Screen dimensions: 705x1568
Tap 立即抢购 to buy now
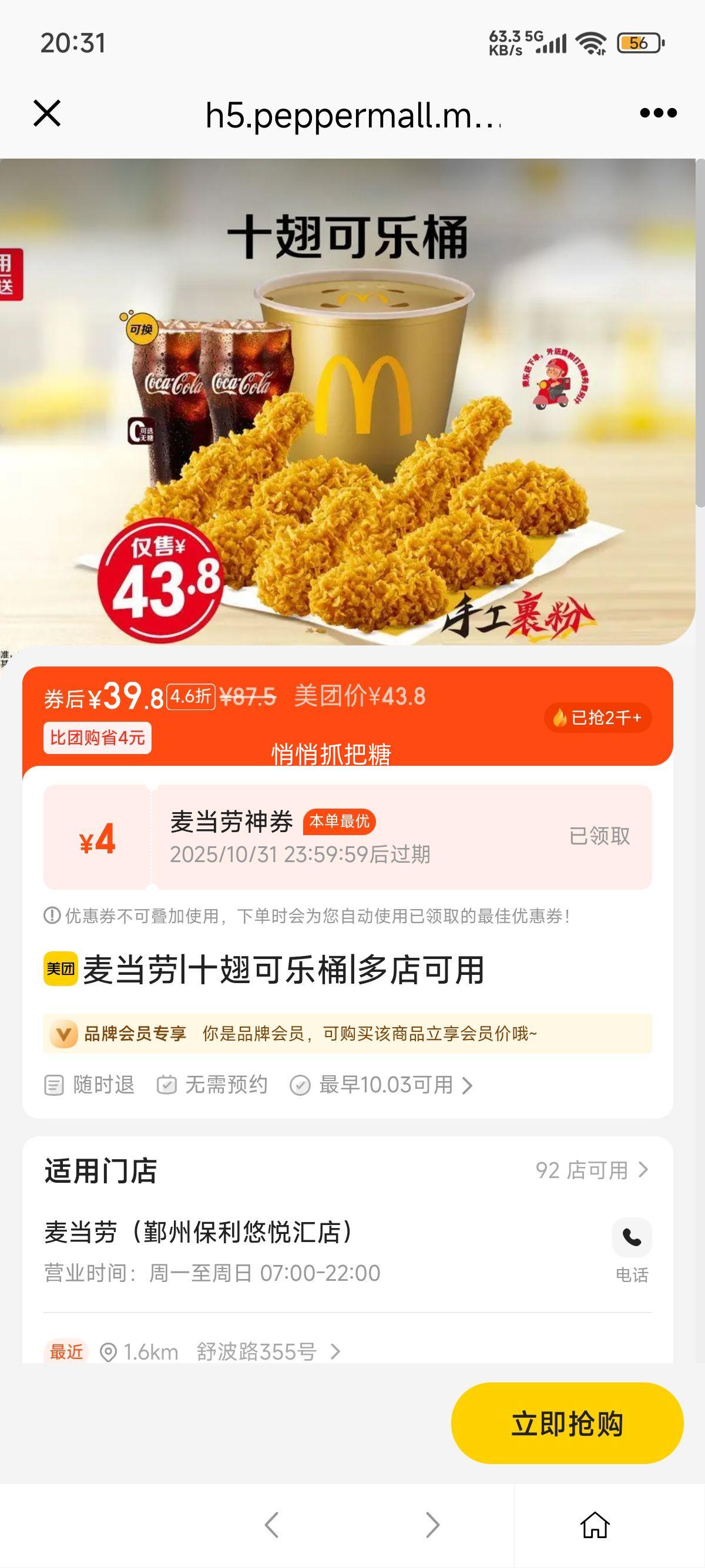[567, 1424]
